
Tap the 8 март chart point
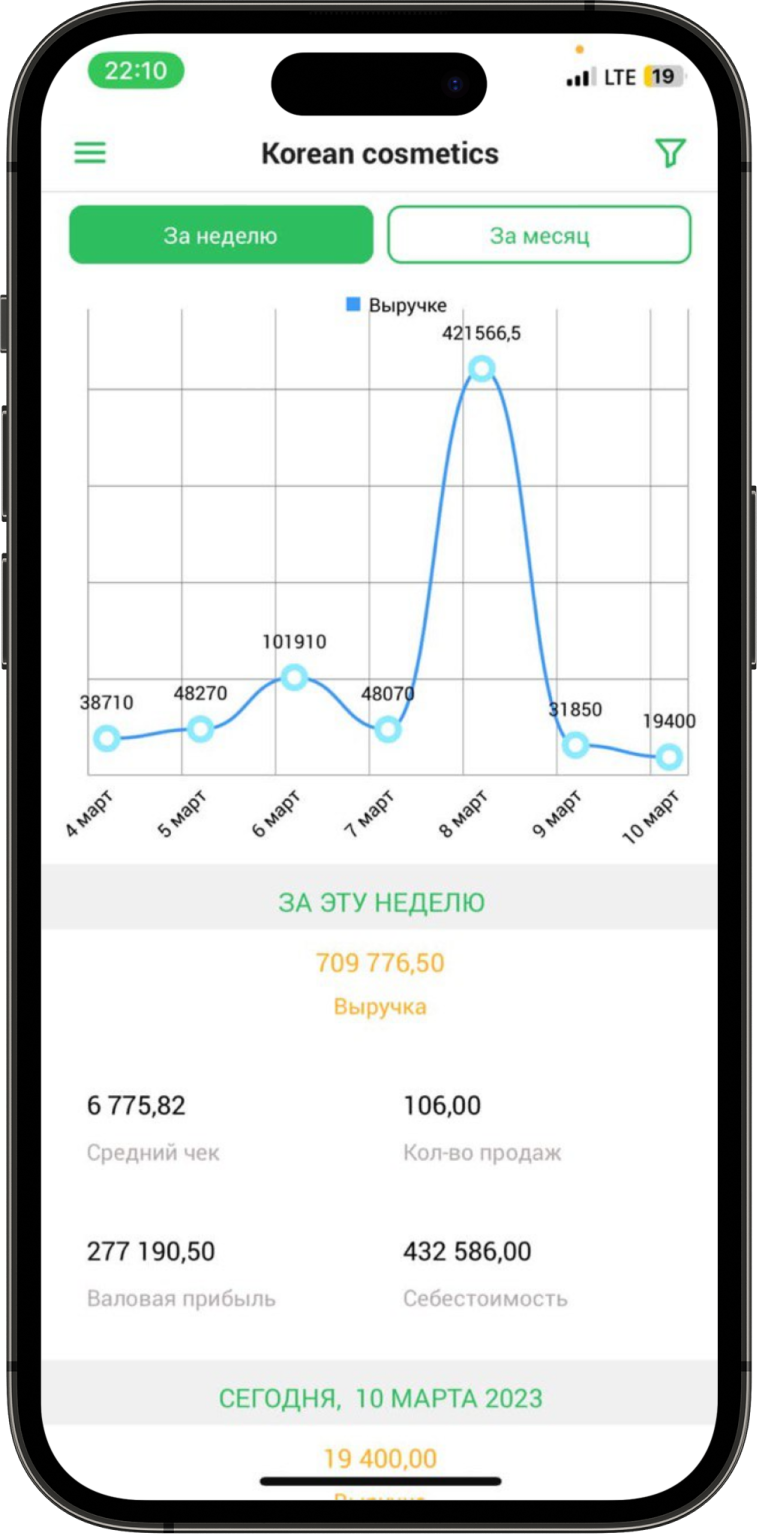point(481,368)
